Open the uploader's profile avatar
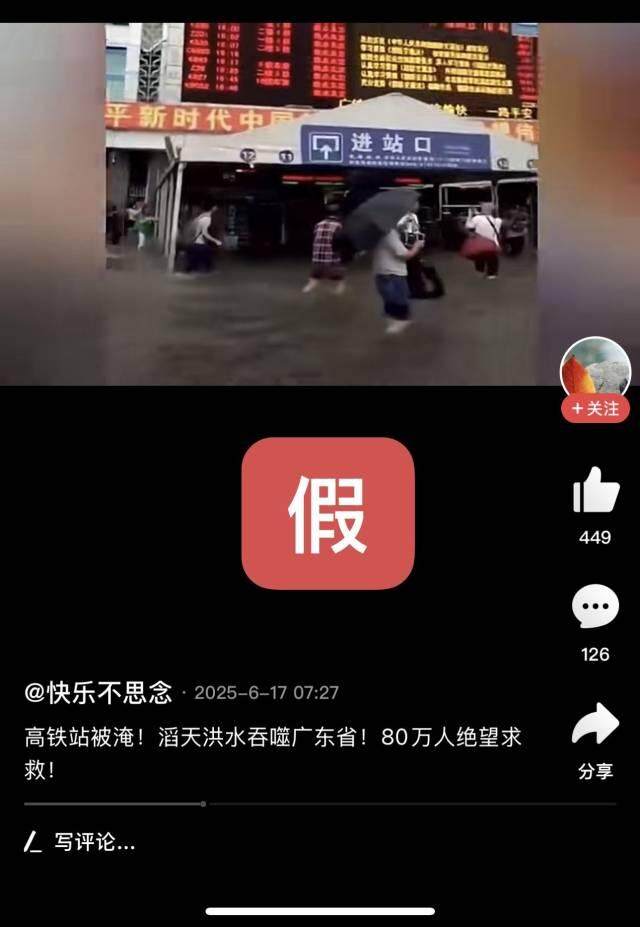This screenshot has width=640, height=927. pyautogui.click(x=595, y=370)
